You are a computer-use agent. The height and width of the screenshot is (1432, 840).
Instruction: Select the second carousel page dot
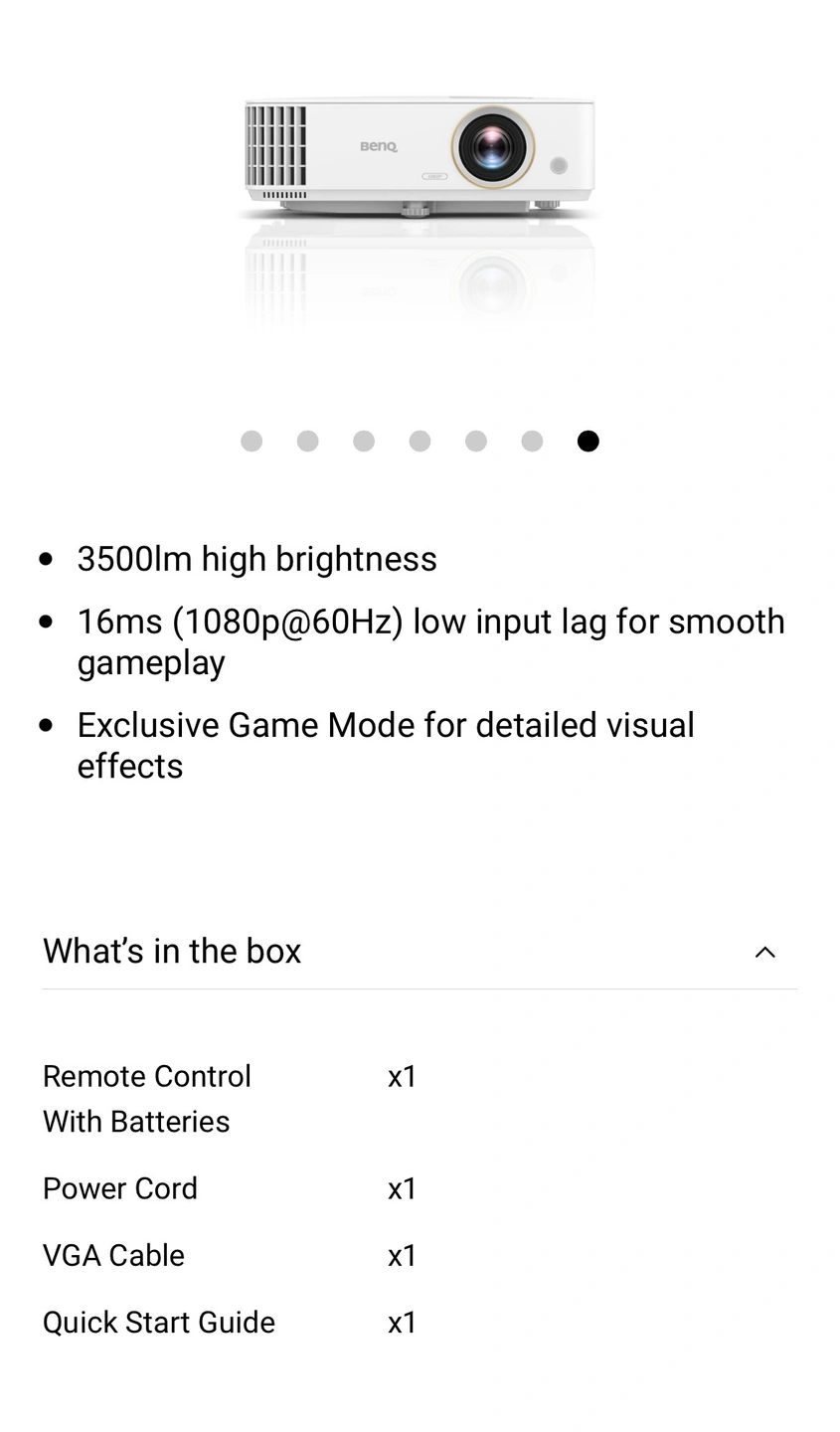pyautogui.click(x=308, y=441)
